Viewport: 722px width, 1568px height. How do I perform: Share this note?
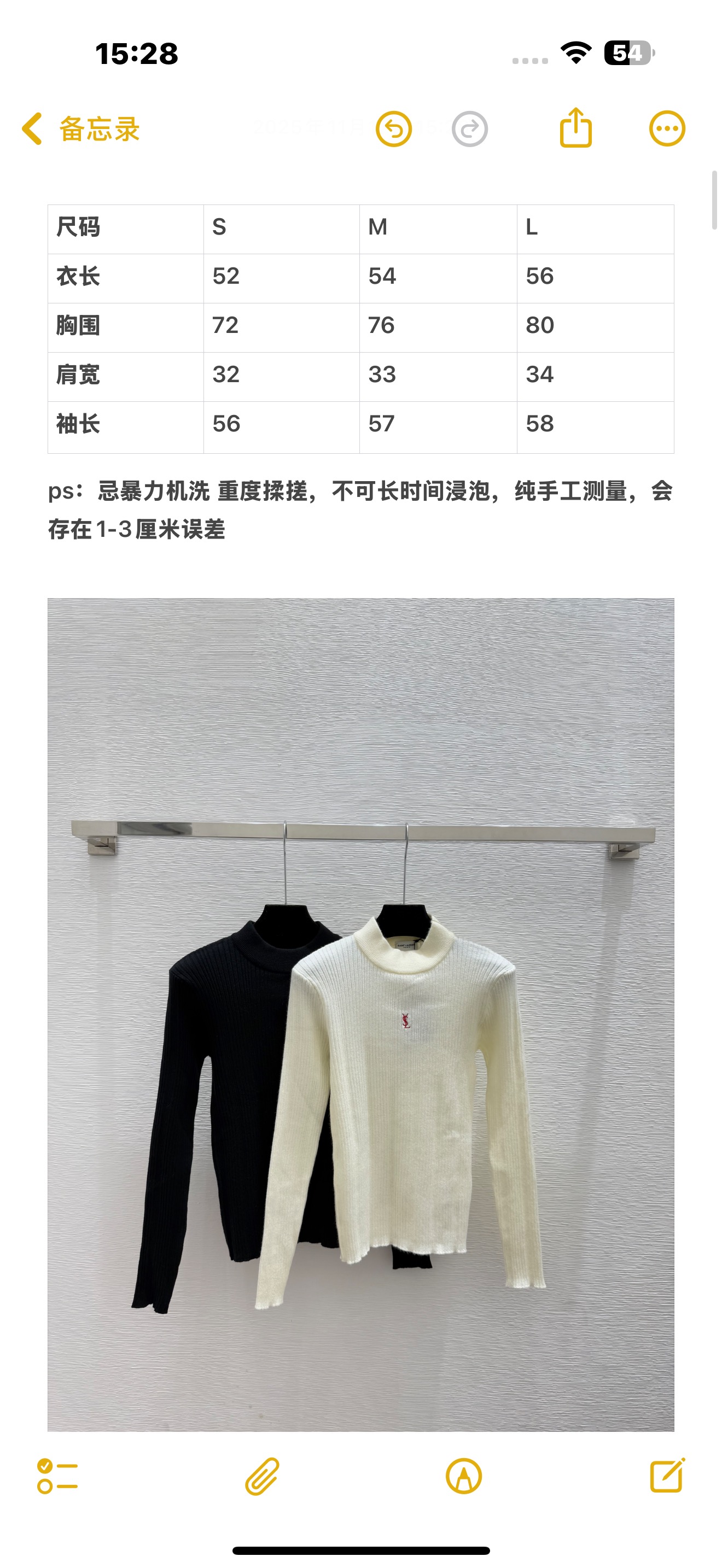pyautogui.click(x=575, y=128)
